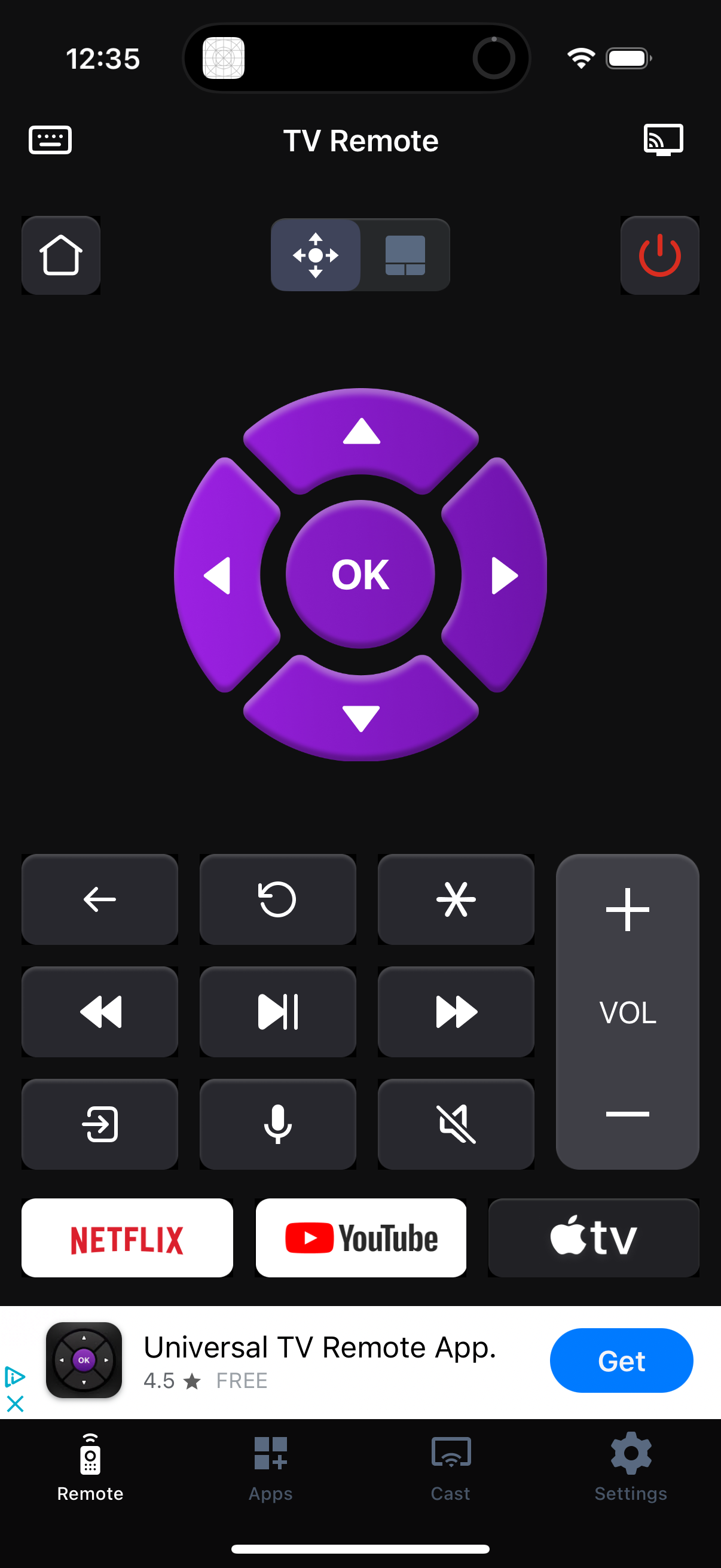
Task: Increase the volume with plus
Action: point(627,910)
